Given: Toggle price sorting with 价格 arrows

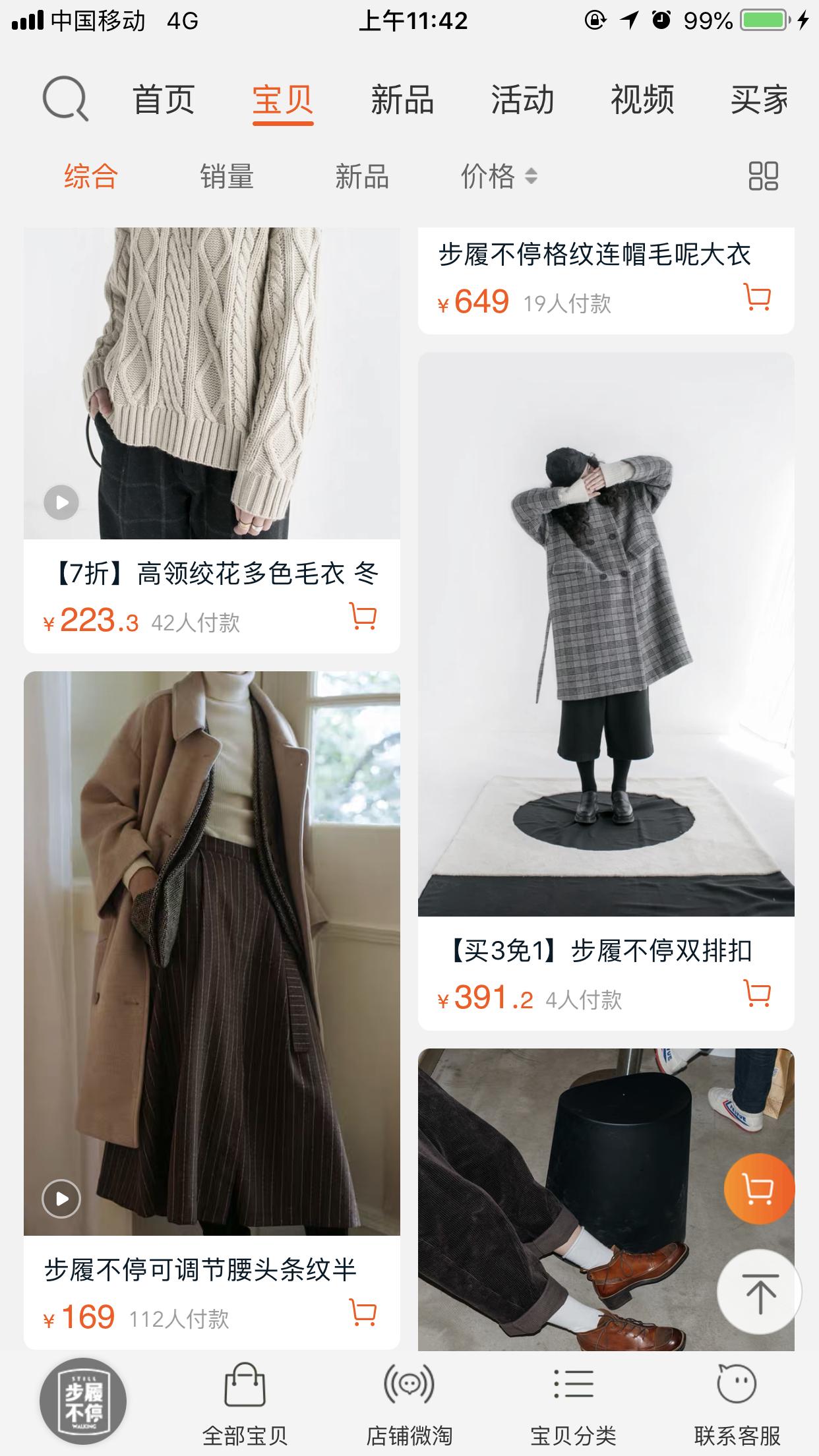Looking at the screenshot, I should tap(496, 177).
